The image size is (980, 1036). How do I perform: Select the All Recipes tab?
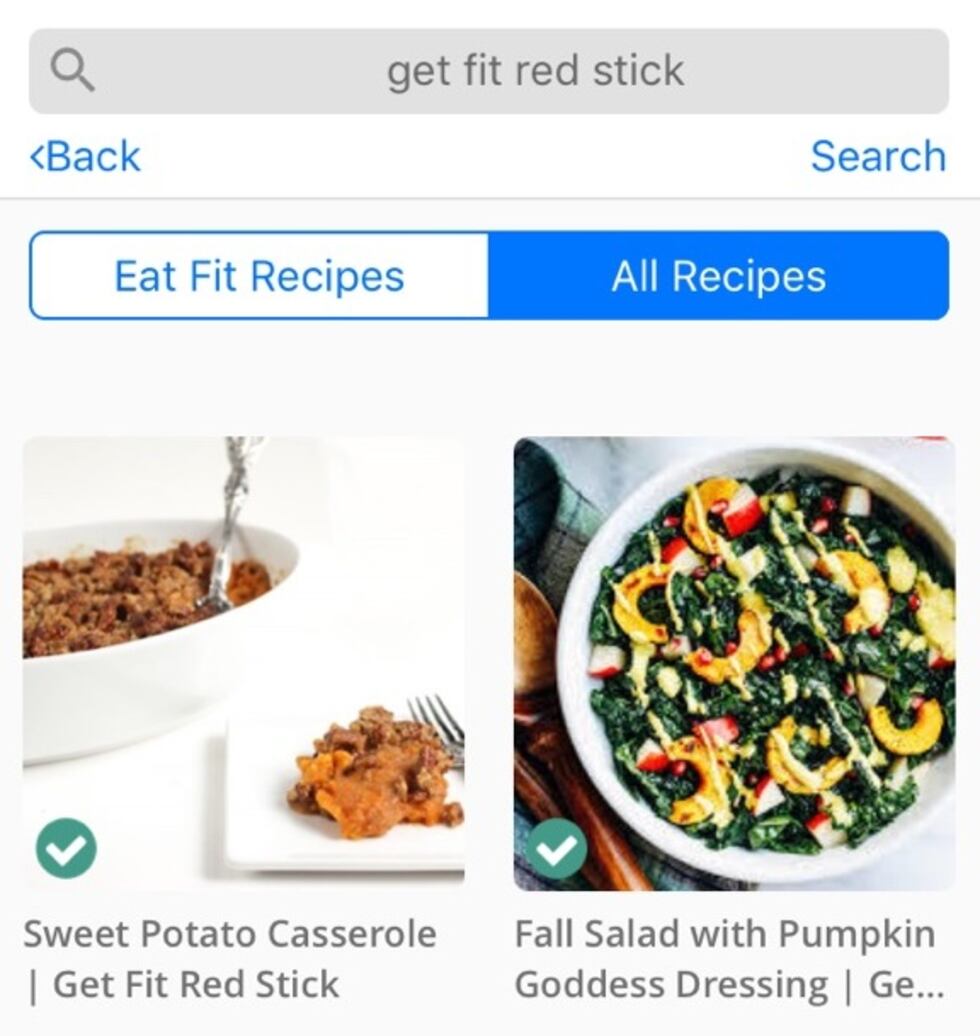(x=718, y=276)
